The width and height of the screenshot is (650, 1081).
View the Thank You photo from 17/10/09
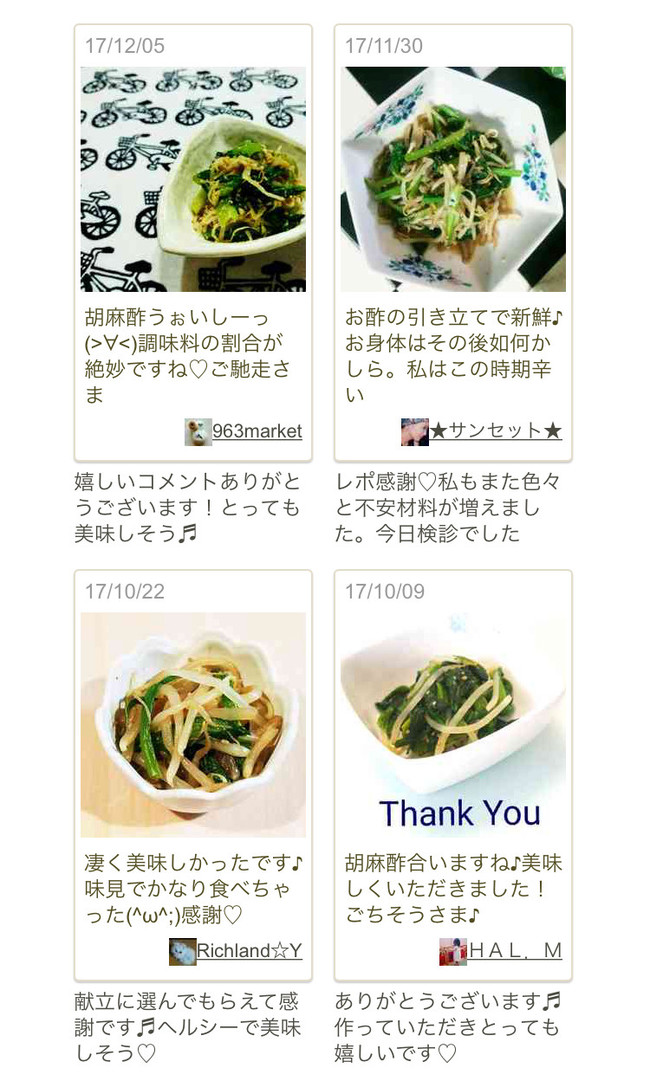[453, 725]
